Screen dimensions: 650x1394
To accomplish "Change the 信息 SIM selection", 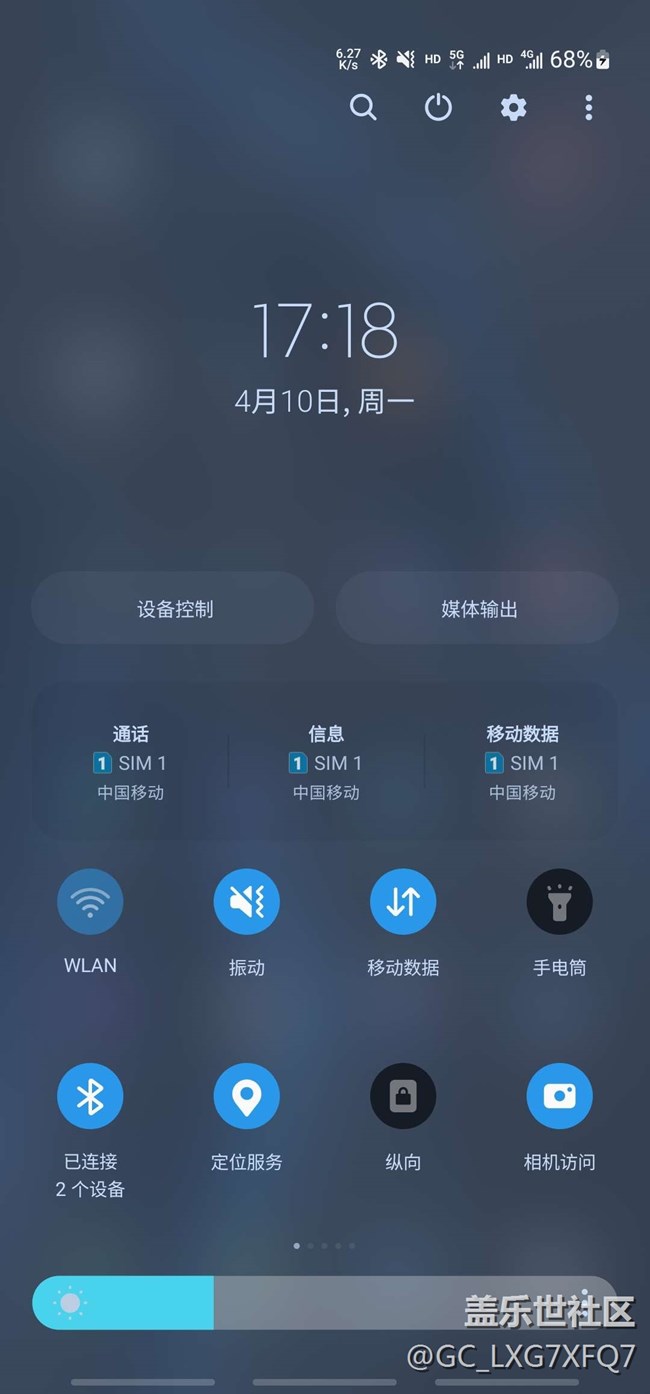I will [x=326, y=763].
